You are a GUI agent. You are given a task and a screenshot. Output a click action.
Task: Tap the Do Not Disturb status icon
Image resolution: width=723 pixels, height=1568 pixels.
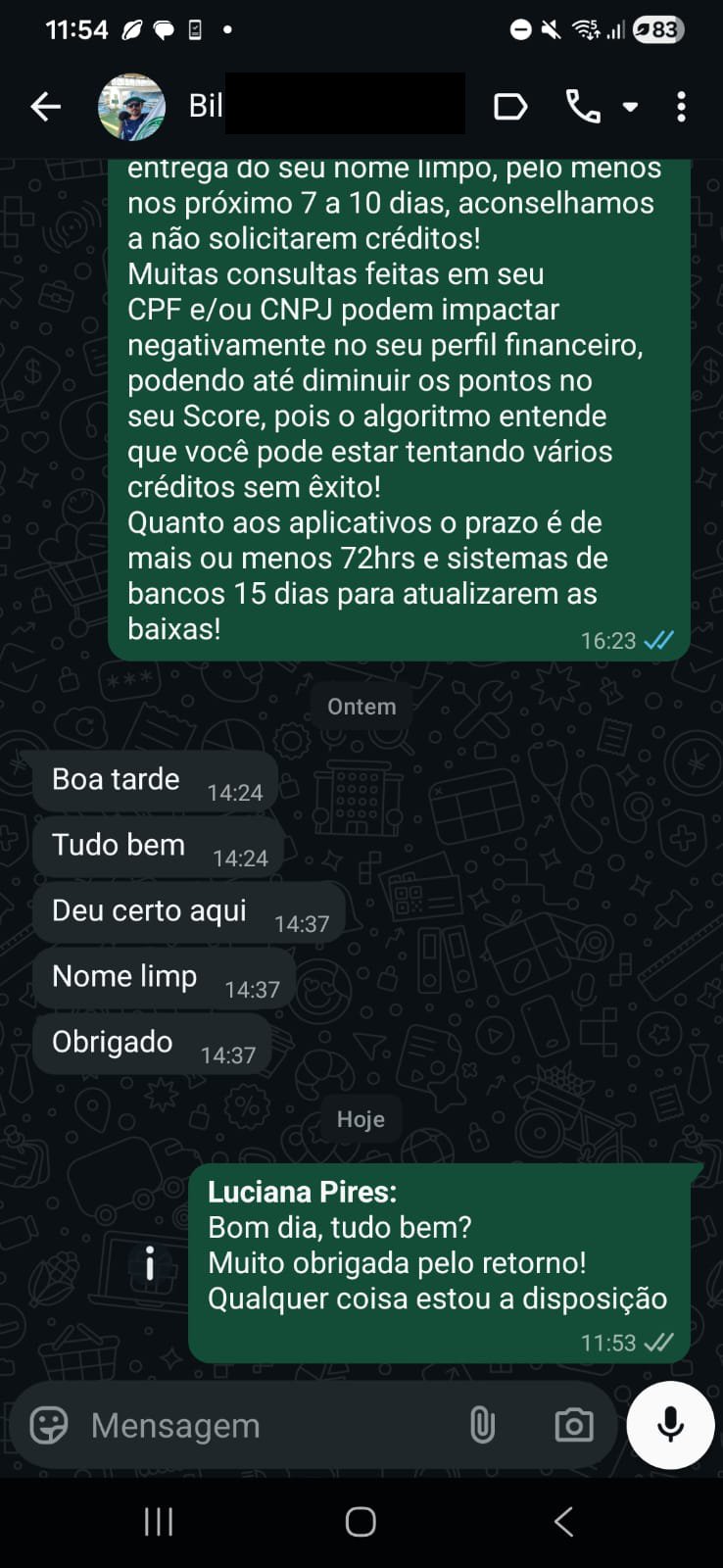click(519, 29)
